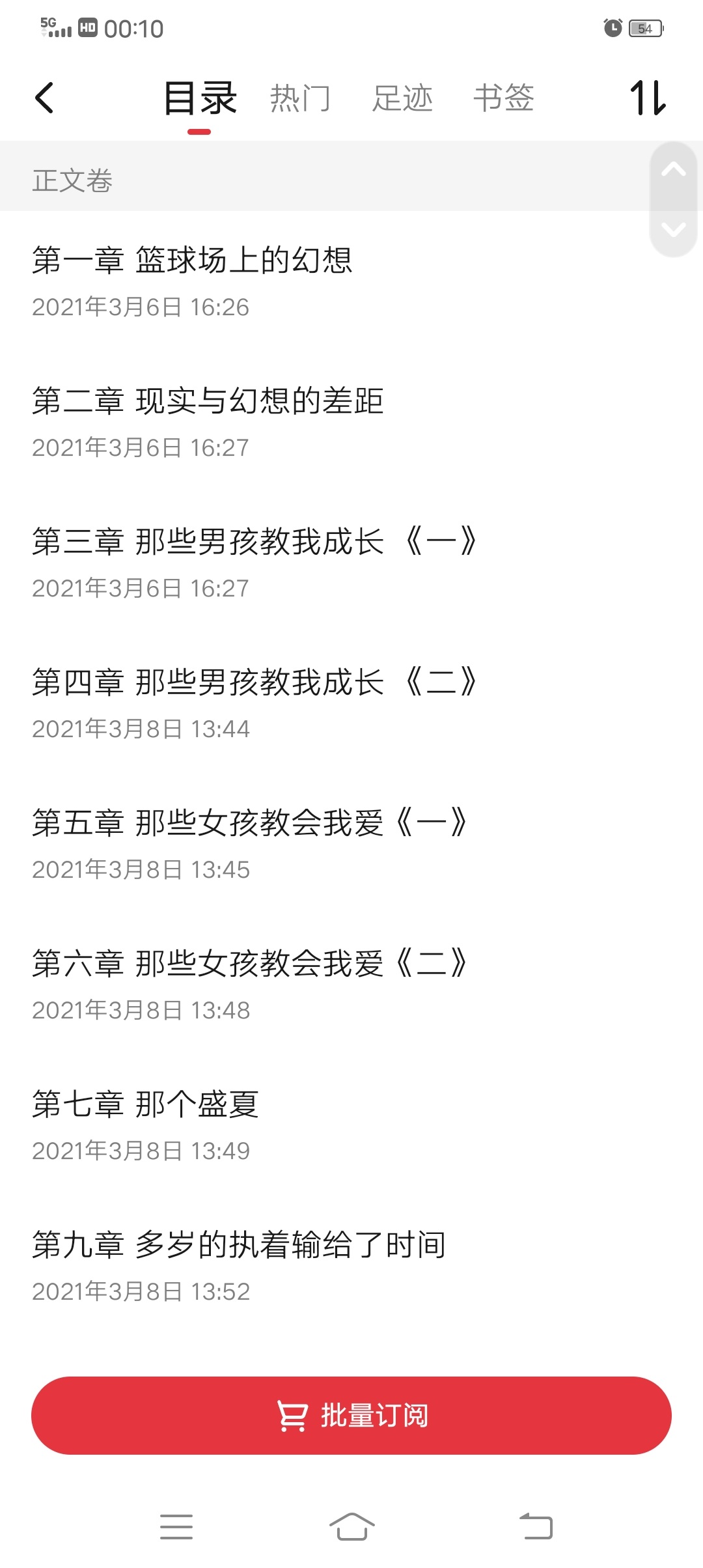Switch to the 热门 tab
The width and height of the screenshot is (703, 1568).
coord(300,98)
